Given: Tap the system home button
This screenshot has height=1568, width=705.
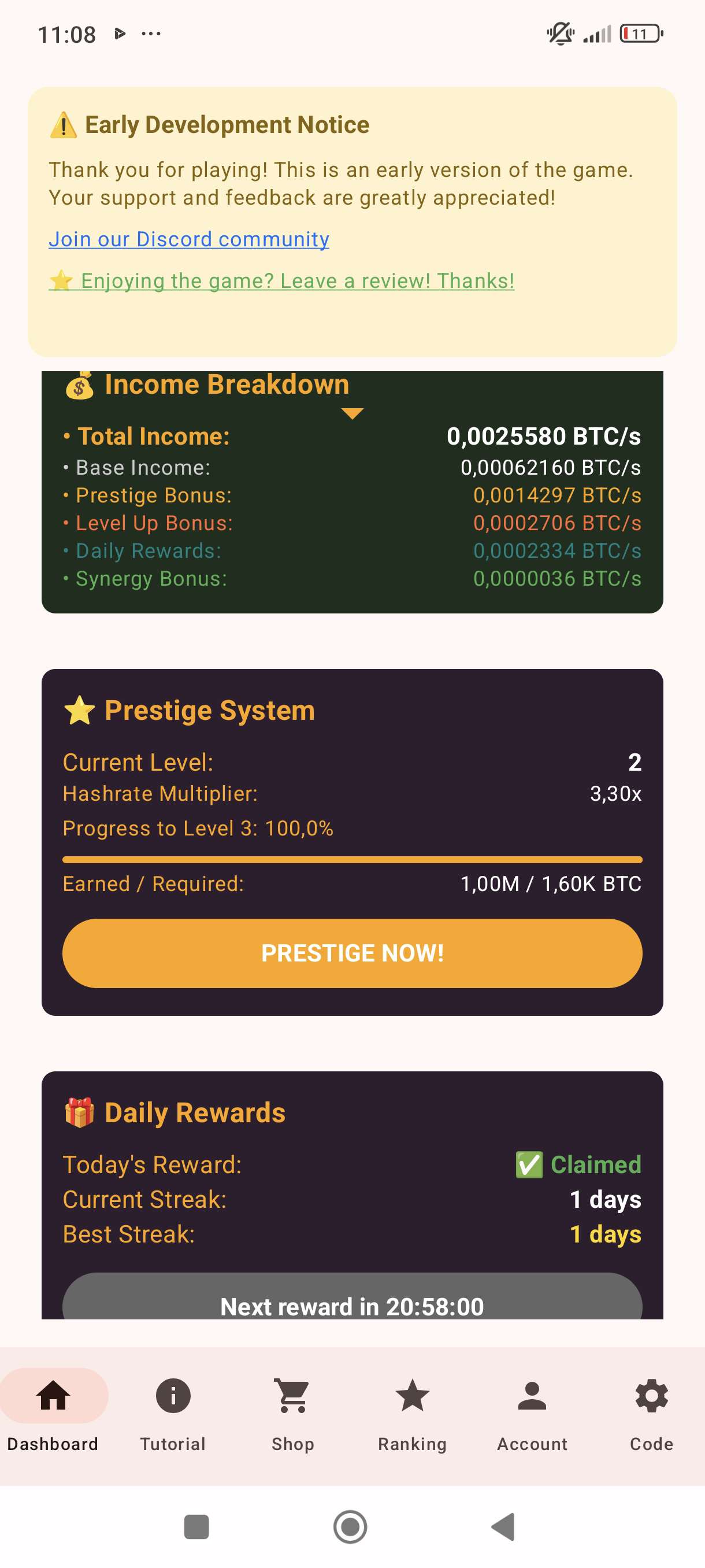Looking at the screenshot, I should click(350, 1526).
